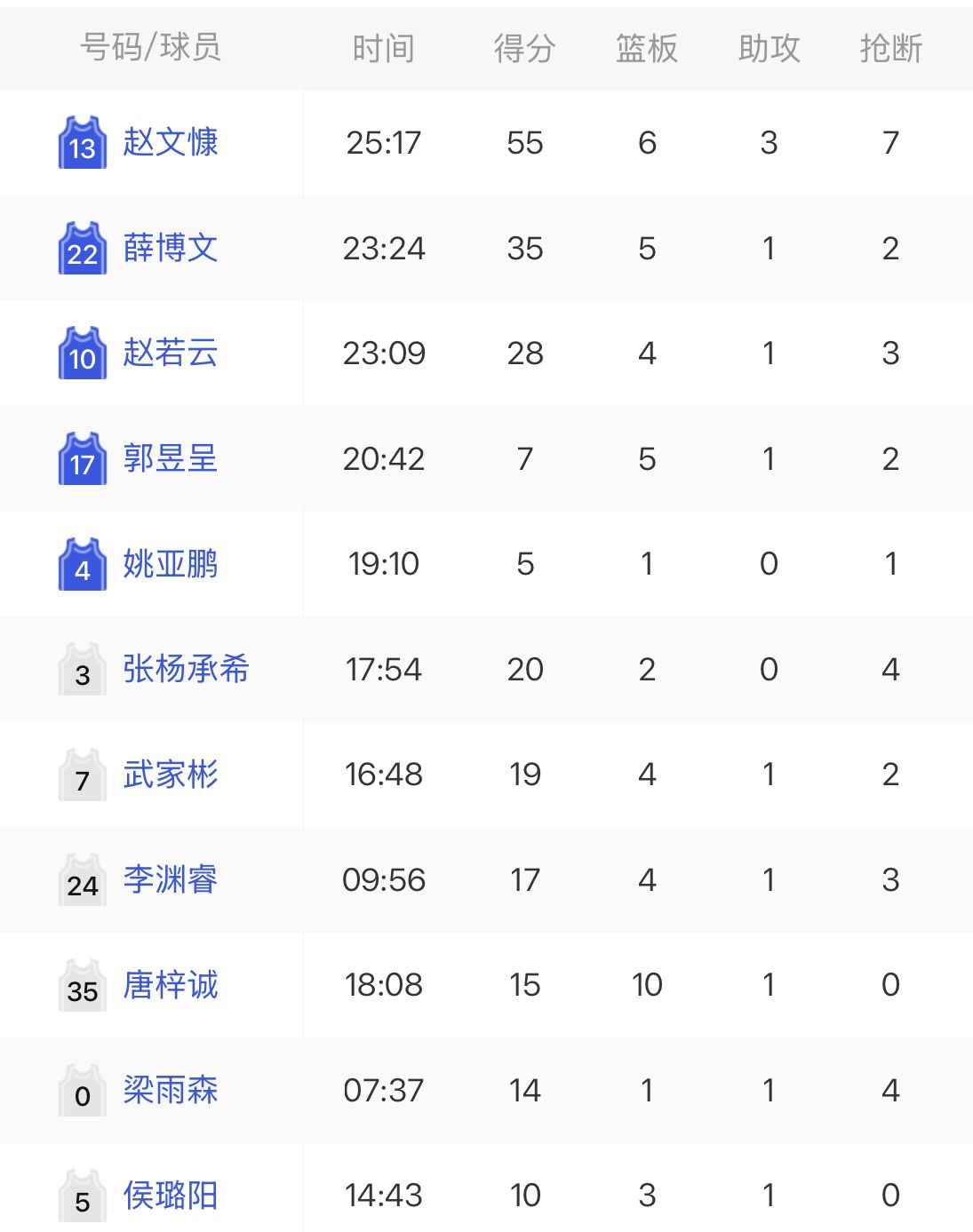The width and height of the screenshot is (973, 1232).
Task: View player 武家彬's stats page
Action: (170, 775)
